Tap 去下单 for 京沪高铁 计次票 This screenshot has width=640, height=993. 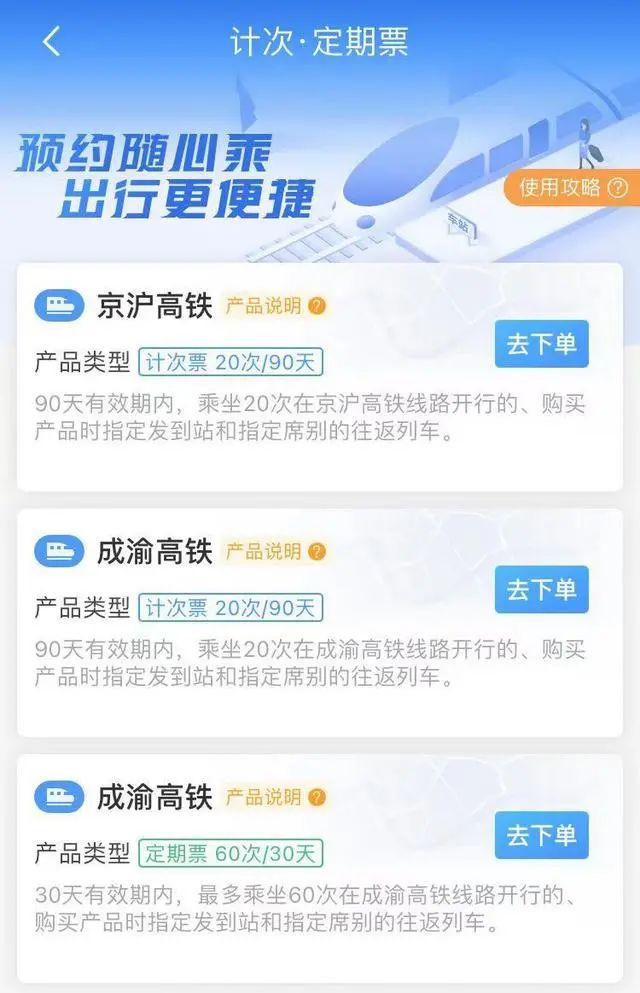point(541,344)
